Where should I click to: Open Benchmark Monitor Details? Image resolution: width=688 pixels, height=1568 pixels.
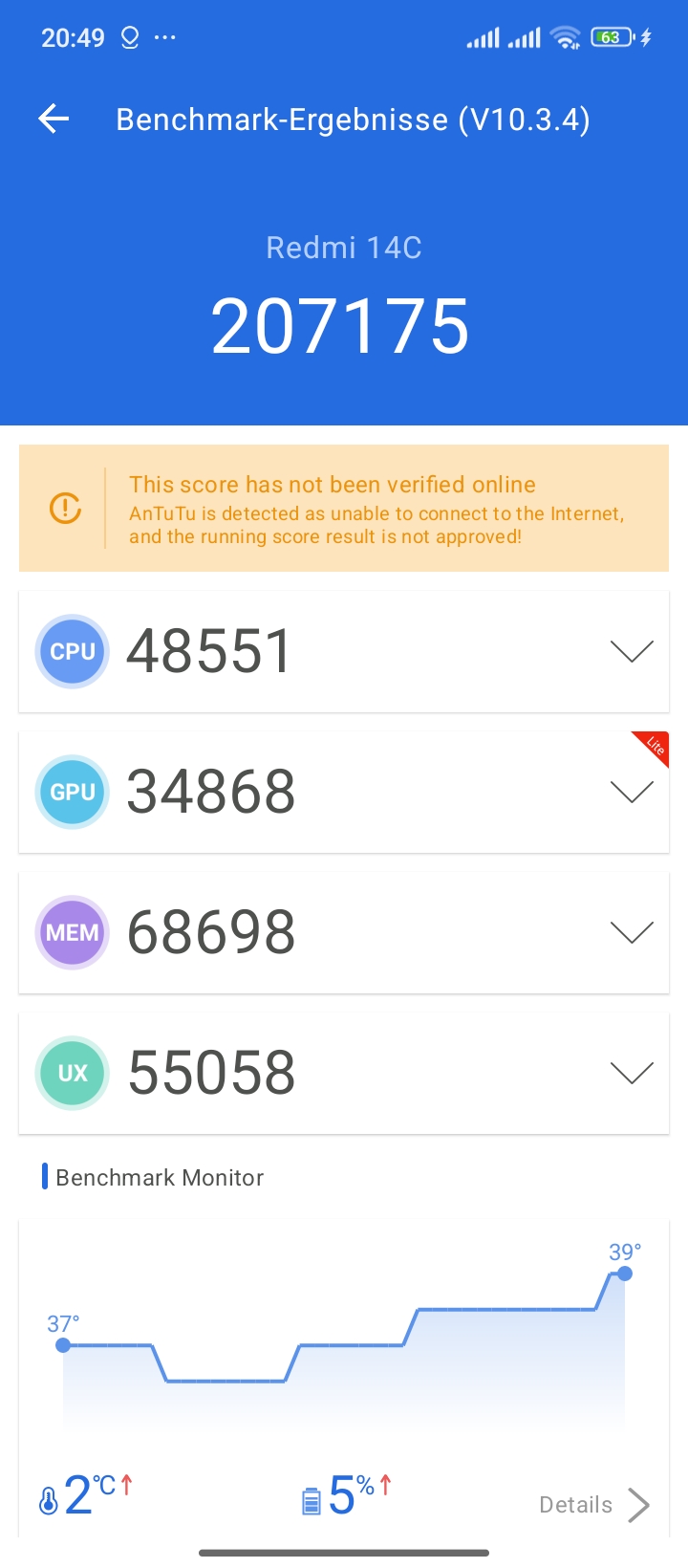pyautogui.click(x=594, y=1505)
